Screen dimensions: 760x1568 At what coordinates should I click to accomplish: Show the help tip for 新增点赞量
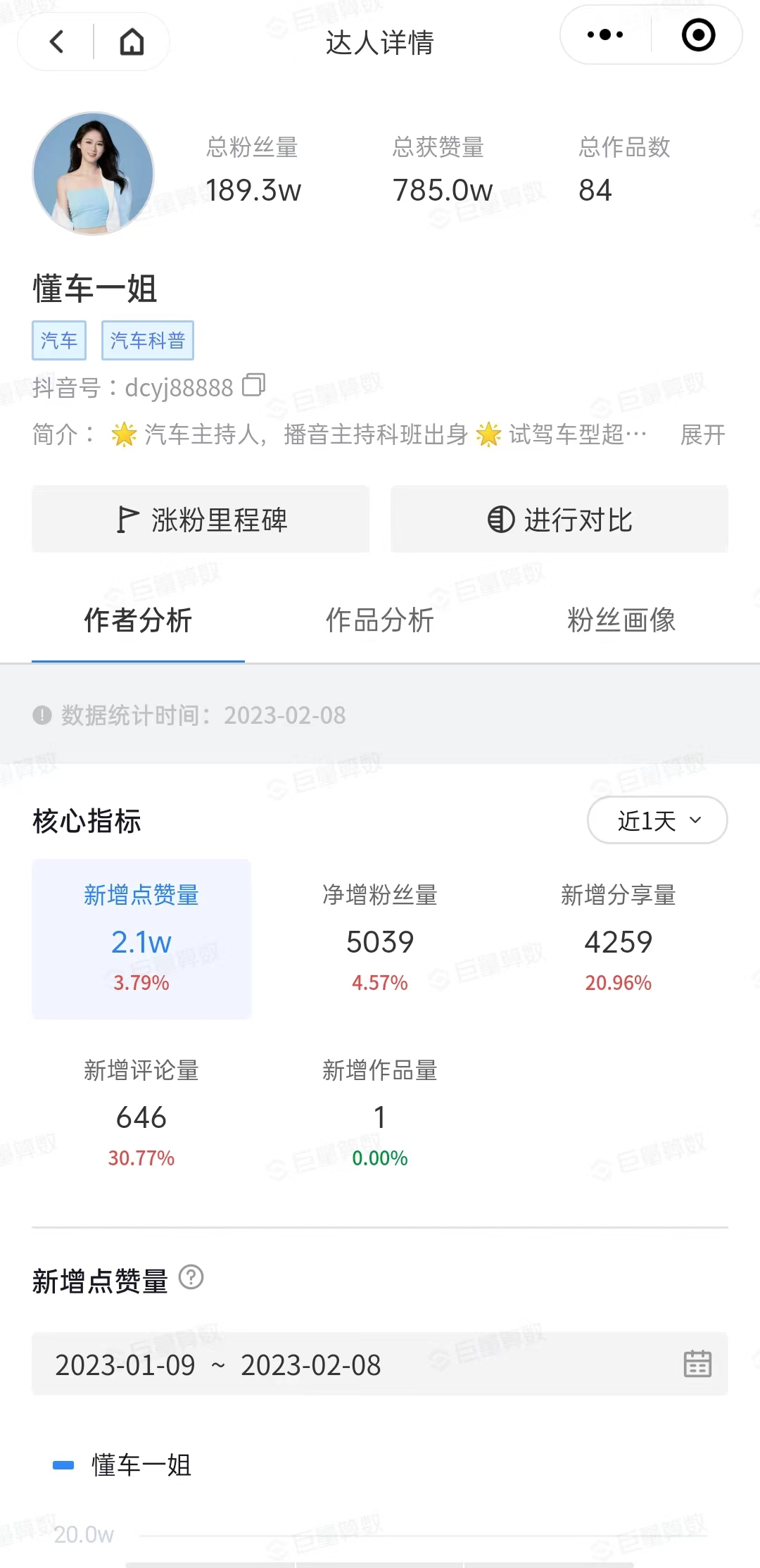click(191, 1277)
